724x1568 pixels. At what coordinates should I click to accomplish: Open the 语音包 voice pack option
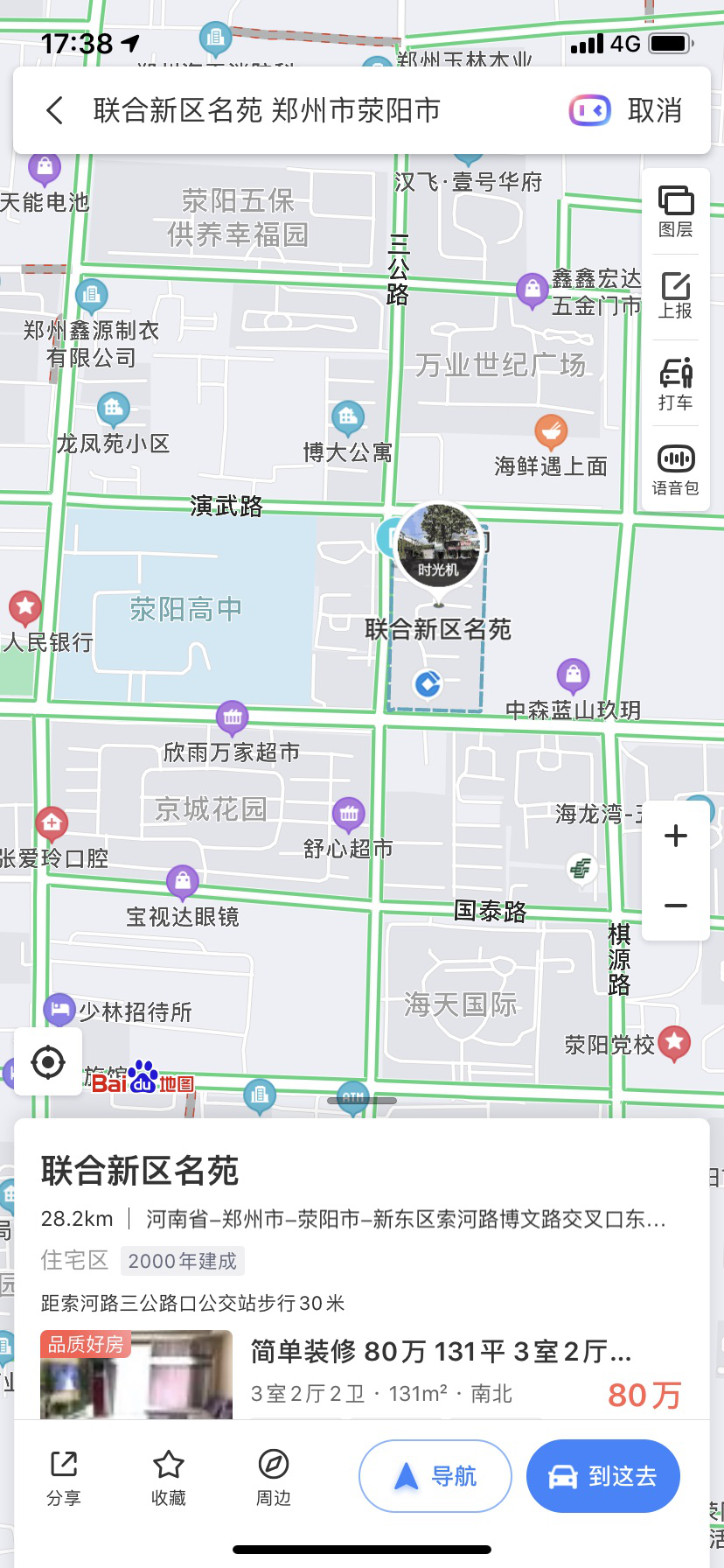(x=675, y=469)
